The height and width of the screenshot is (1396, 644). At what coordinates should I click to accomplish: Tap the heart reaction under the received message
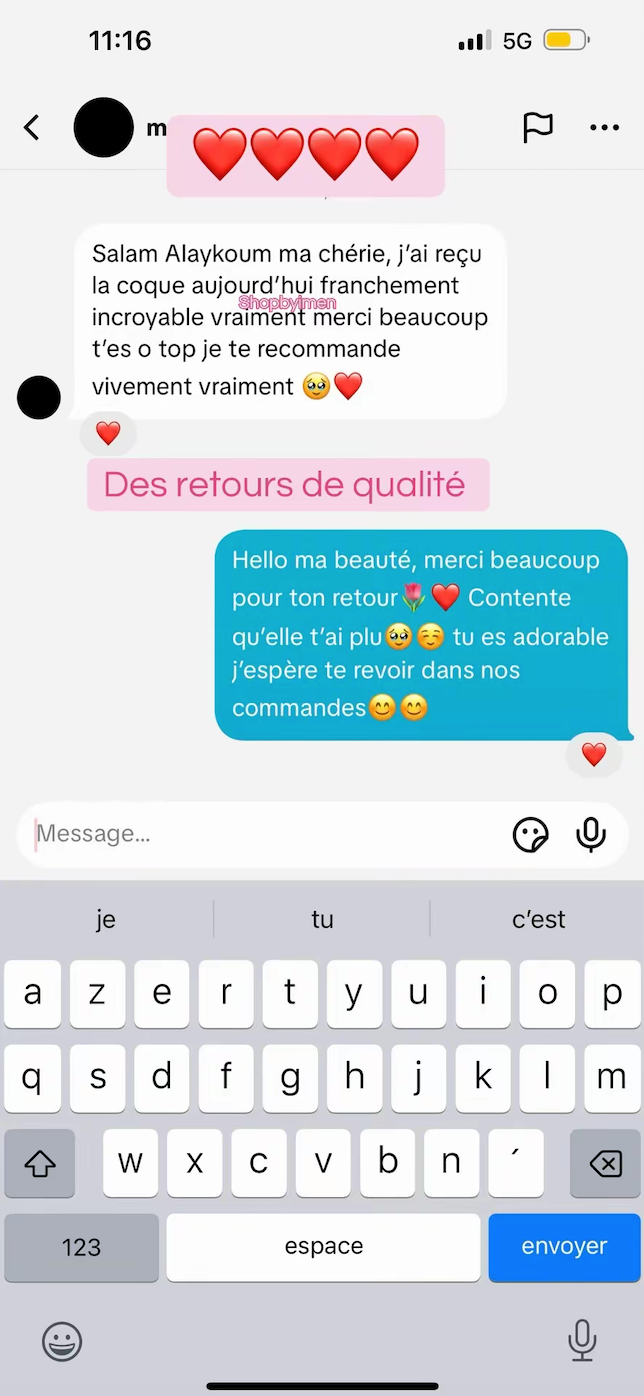pyautogui.click(x=108, y=433)
